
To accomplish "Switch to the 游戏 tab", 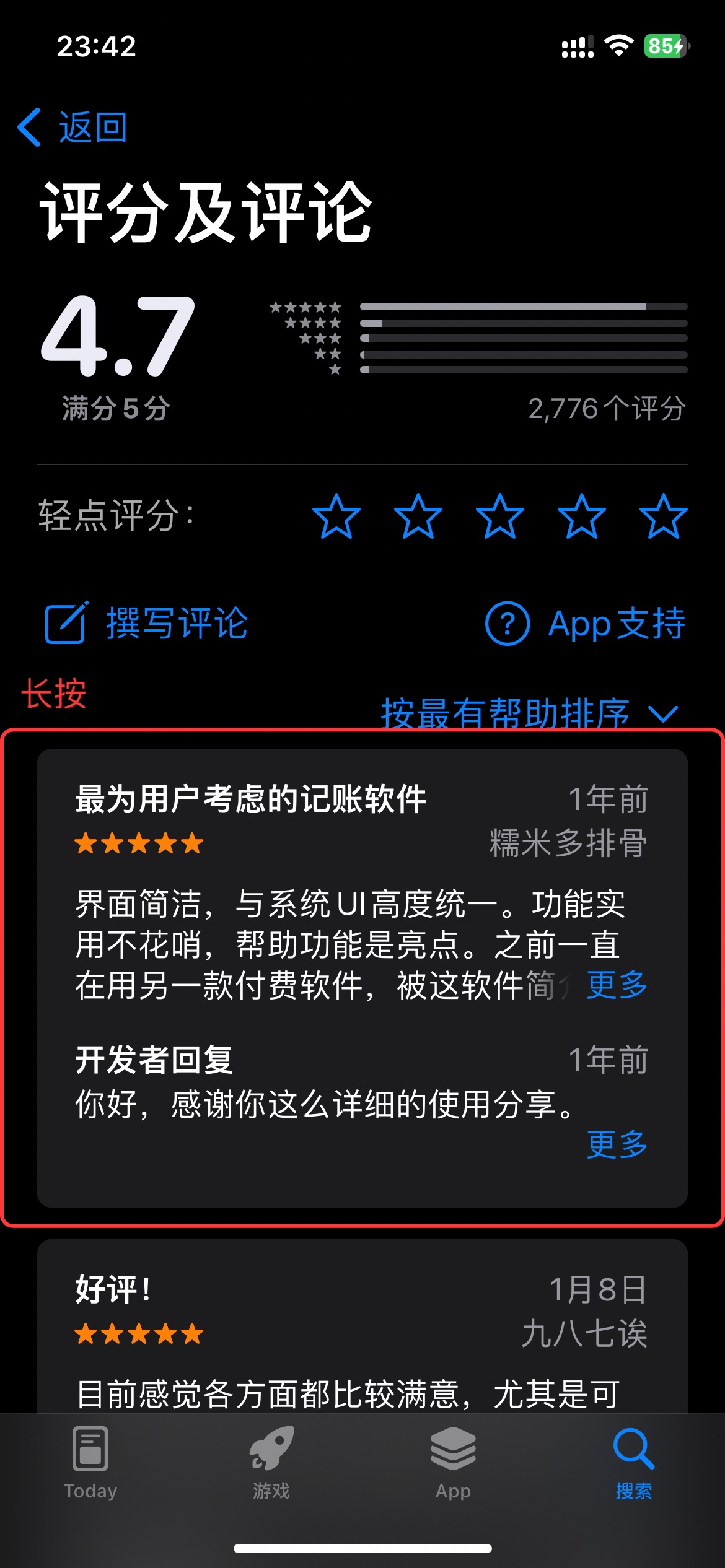I will click(271, 1463).
